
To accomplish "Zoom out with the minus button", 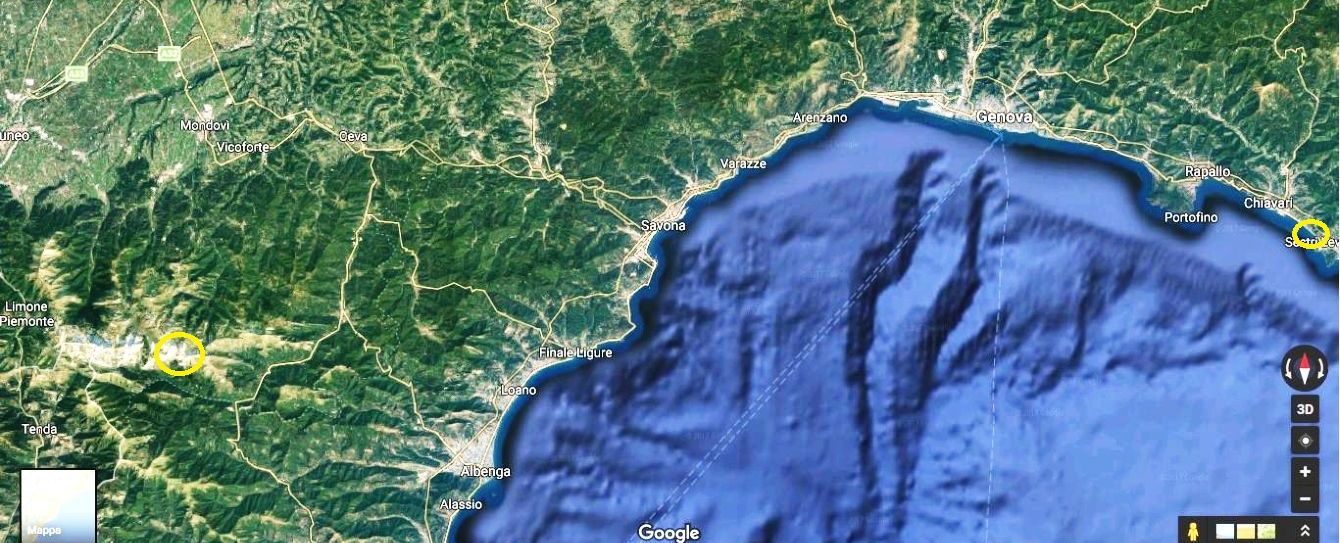I will [1304, 498].
